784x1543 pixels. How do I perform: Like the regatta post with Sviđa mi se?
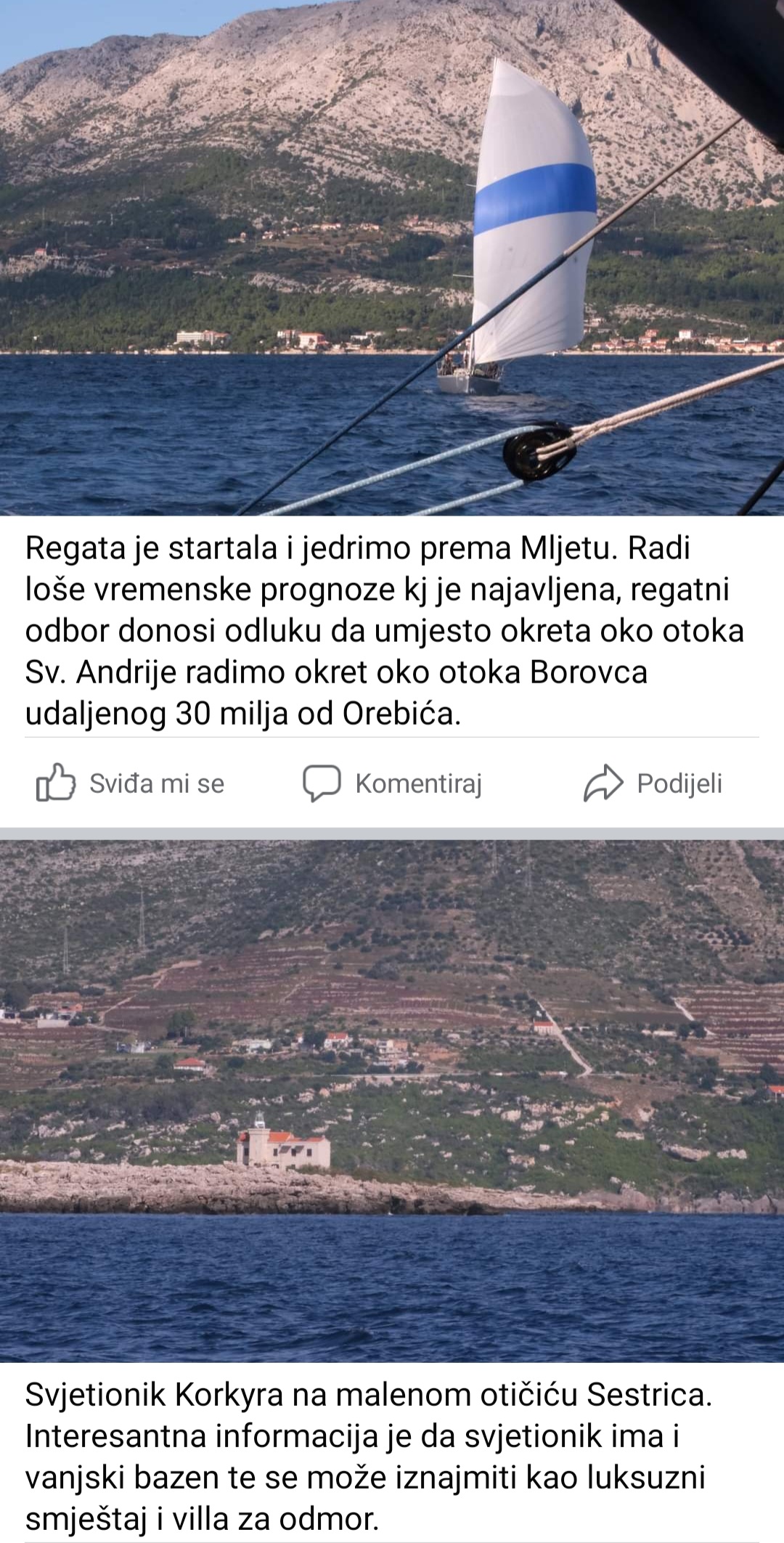(131, 783)
